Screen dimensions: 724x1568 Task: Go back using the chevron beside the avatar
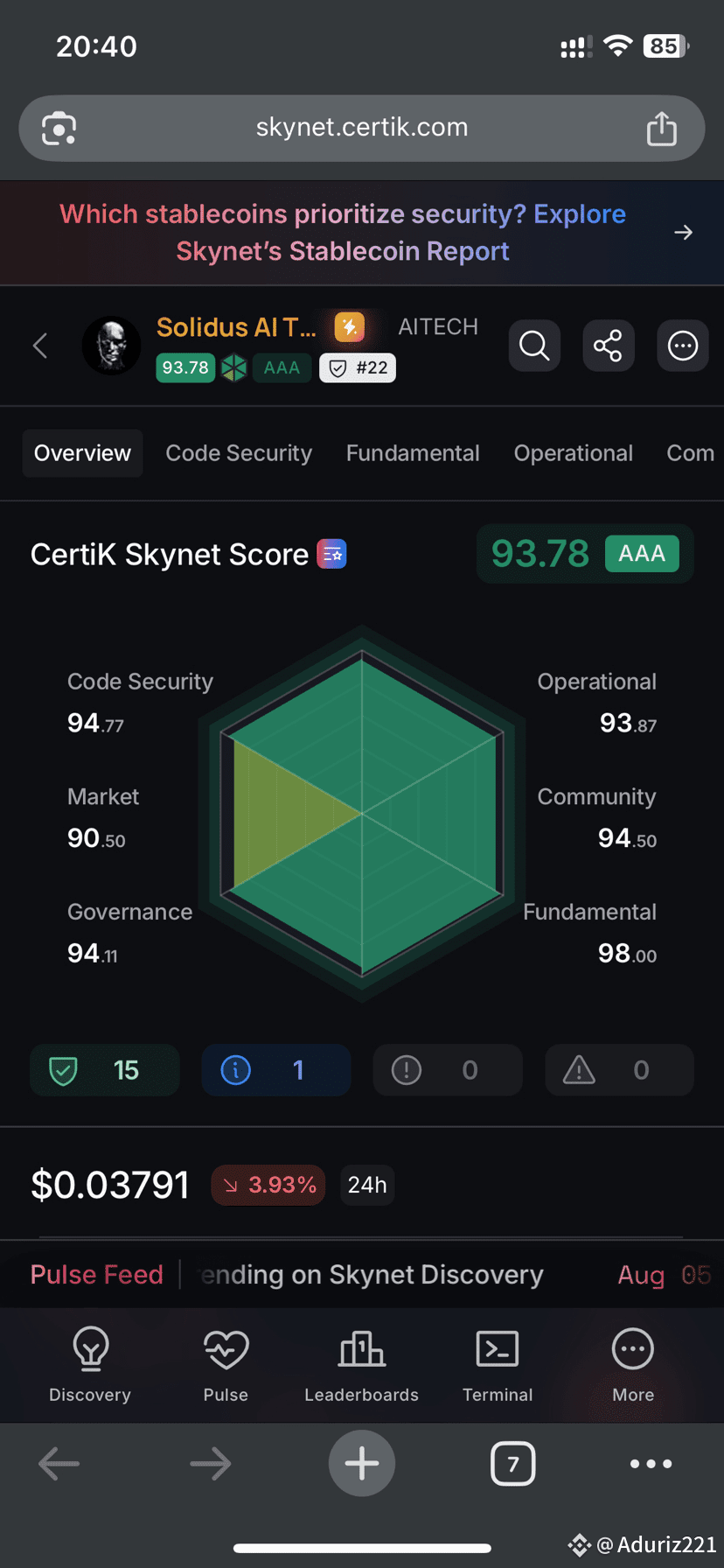click(40, 346)
